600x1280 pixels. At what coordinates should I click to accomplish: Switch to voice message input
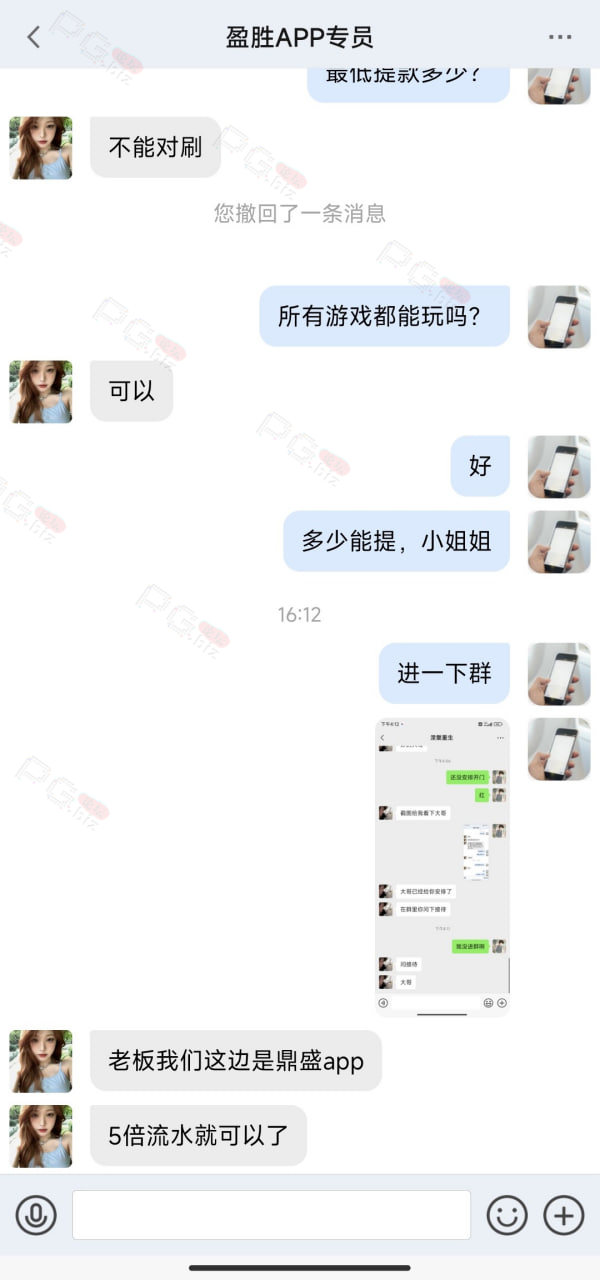coord(36,1215)
